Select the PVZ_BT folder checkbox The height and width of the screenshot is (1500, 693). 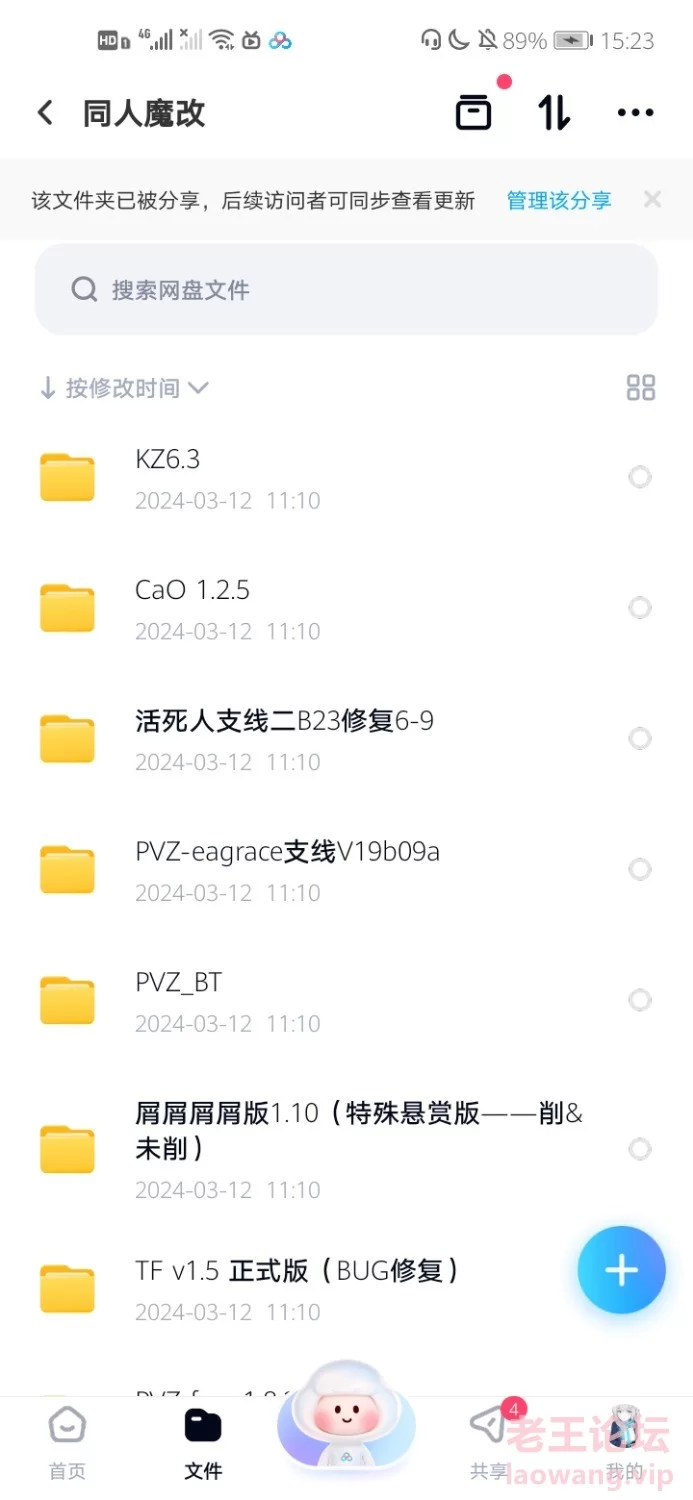pos(640,1000)
